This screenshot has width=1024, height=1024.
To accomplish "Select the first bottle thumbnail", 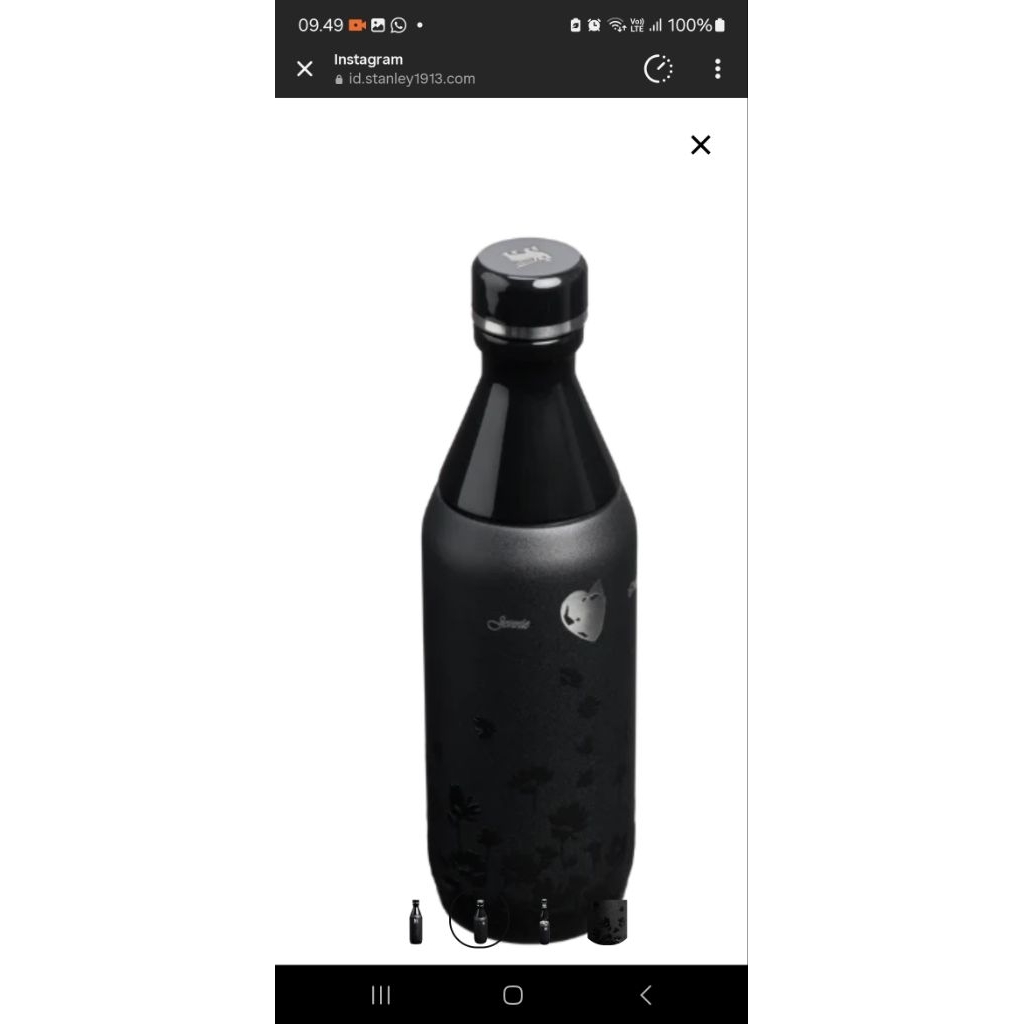I will pos(416,921).
